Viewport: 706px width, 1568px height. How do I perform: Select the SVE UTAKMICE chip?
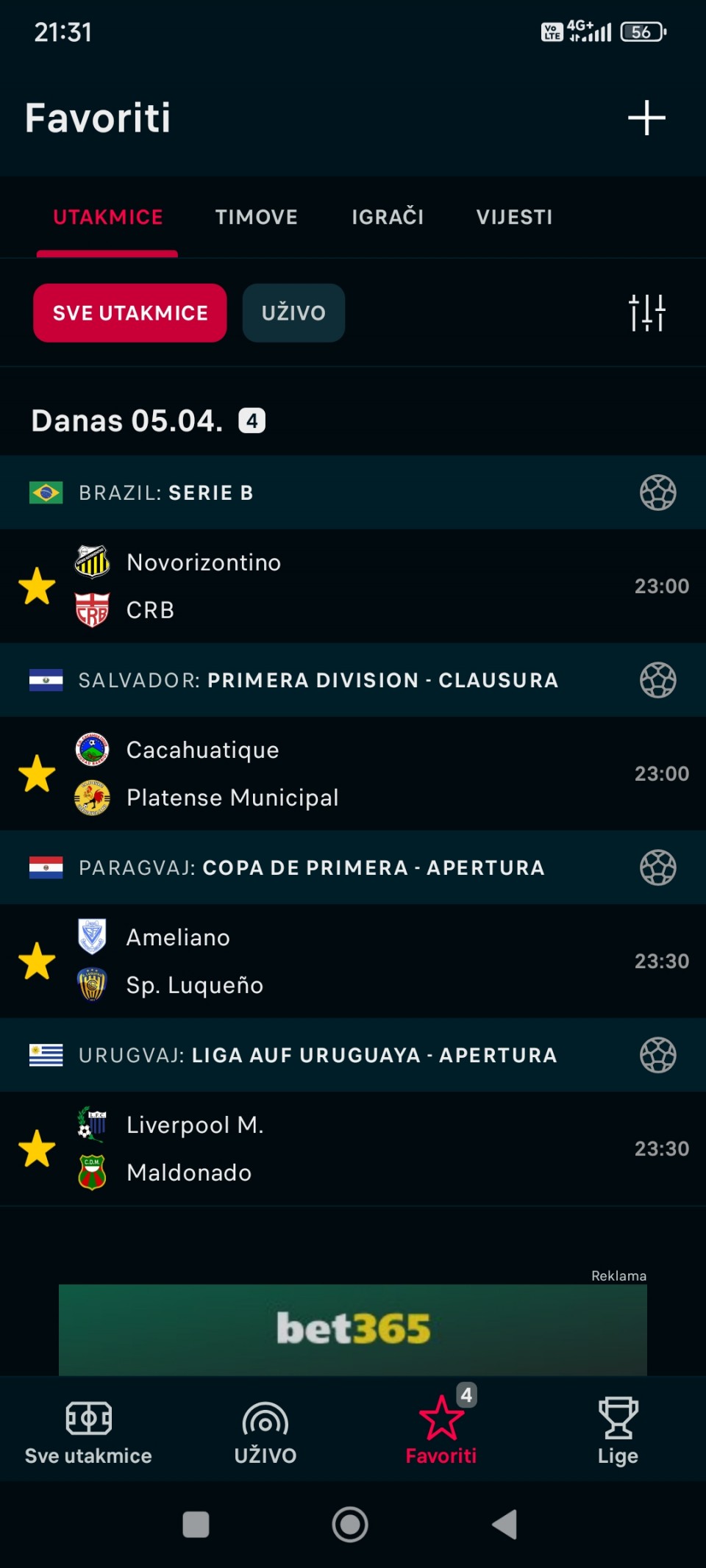click(130, 313)
